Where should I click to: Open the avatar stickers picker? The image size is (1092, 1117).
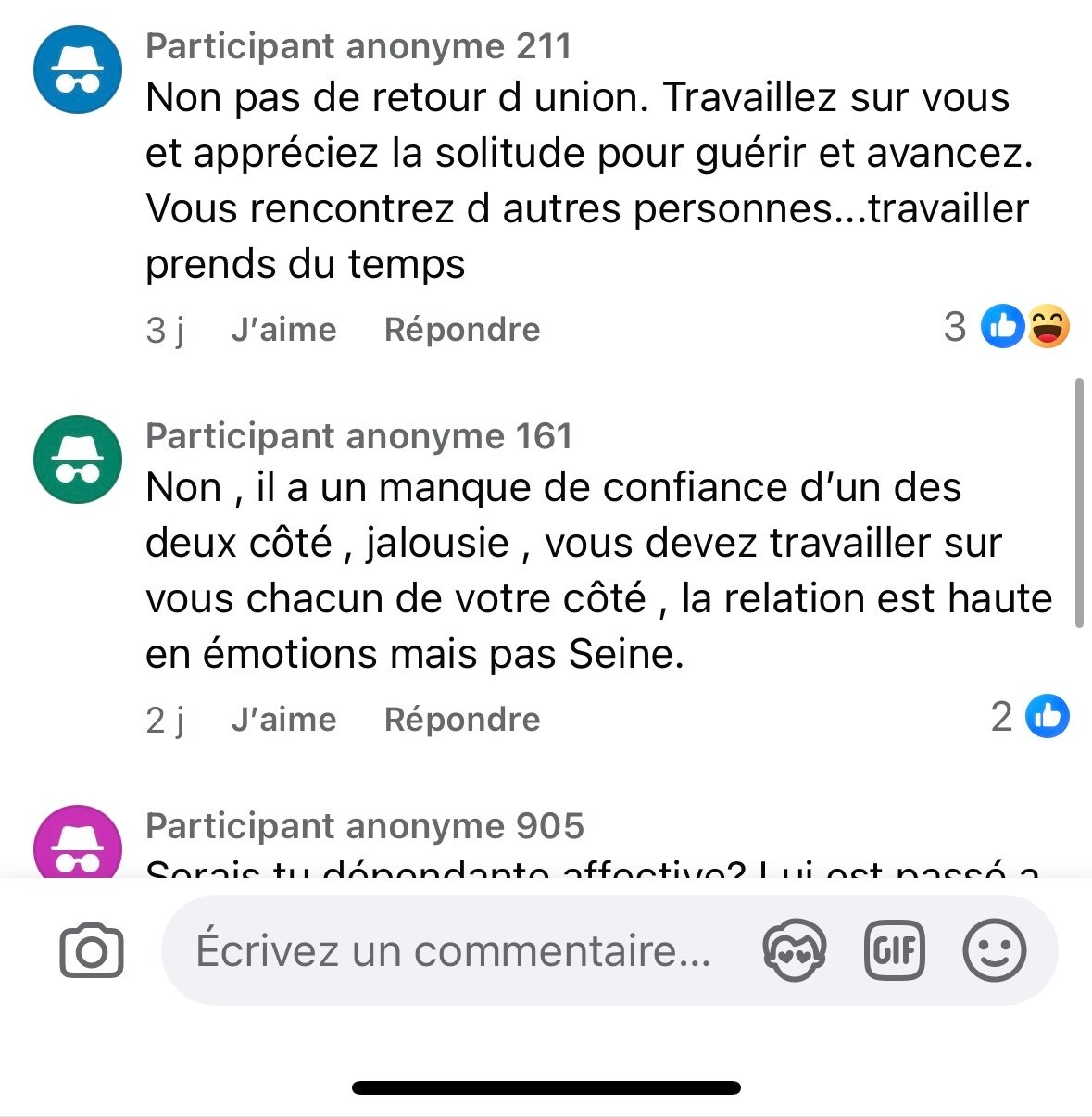[794, 951]
